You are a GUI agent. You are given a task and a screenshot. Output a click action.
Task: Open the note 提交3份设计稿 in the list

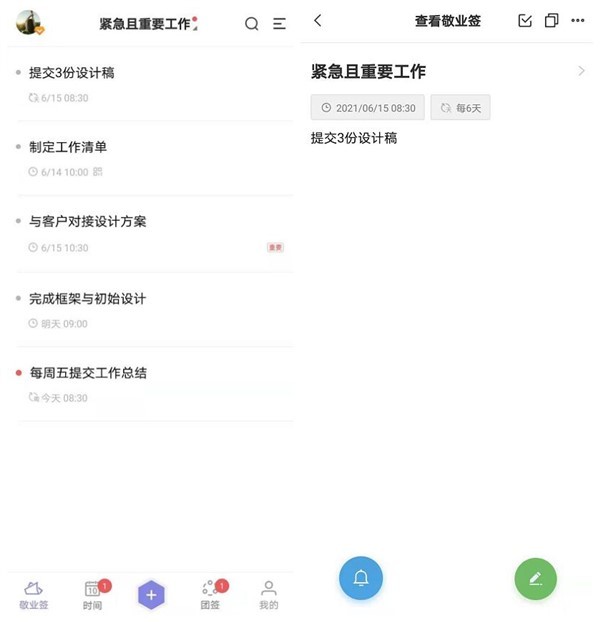pos(72,73)
